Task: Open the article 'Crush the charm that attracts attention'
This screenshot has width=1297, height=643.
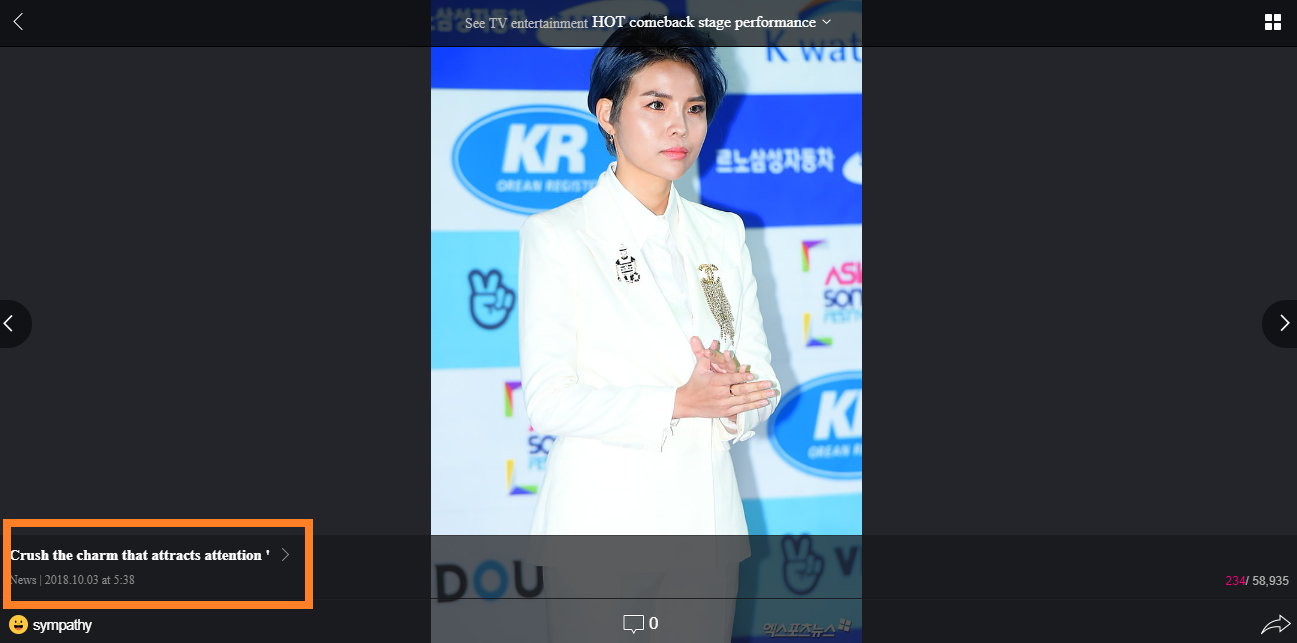Action: click(140, 555)
